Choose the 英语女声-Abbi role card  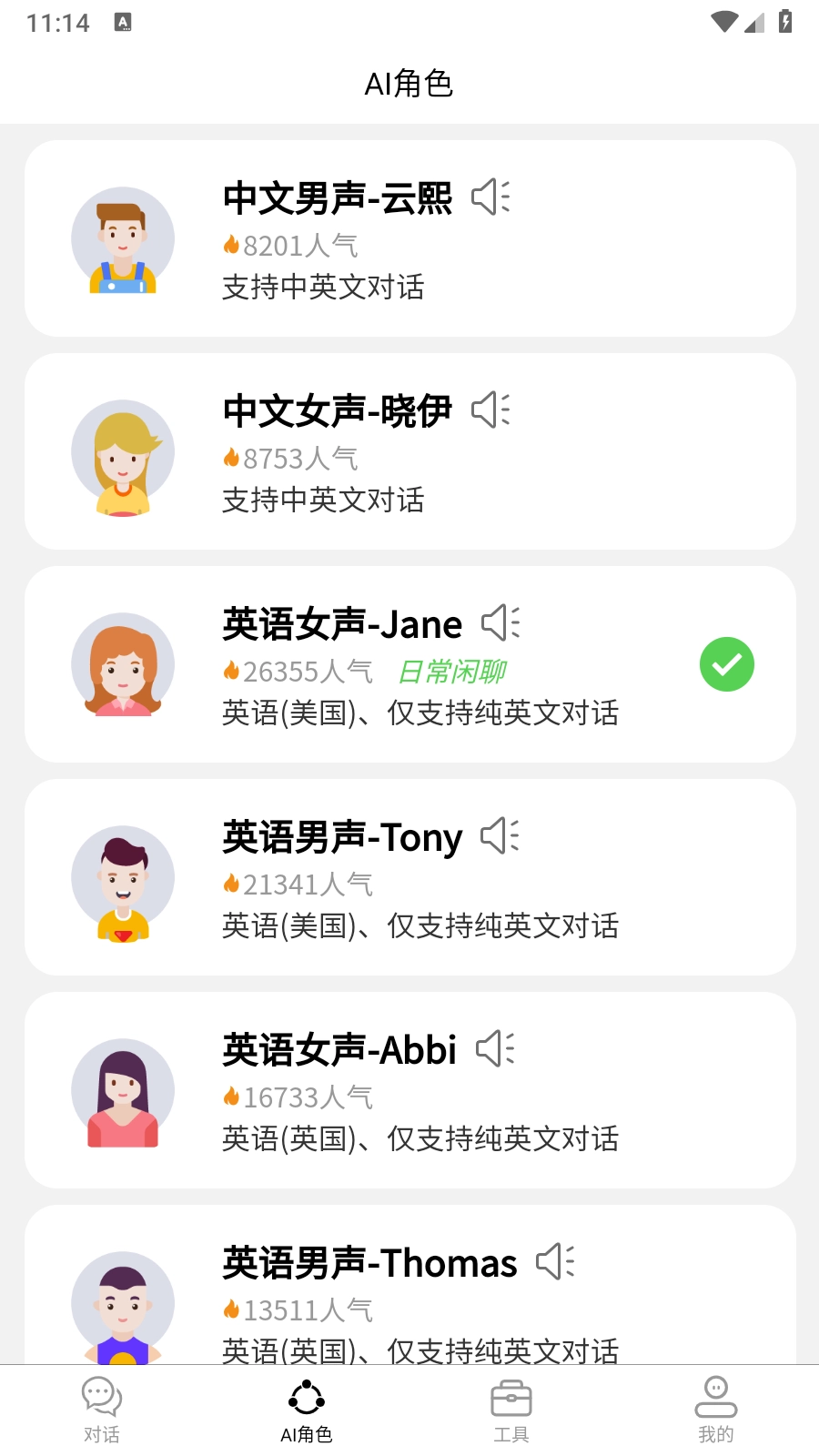[409, 1090]
